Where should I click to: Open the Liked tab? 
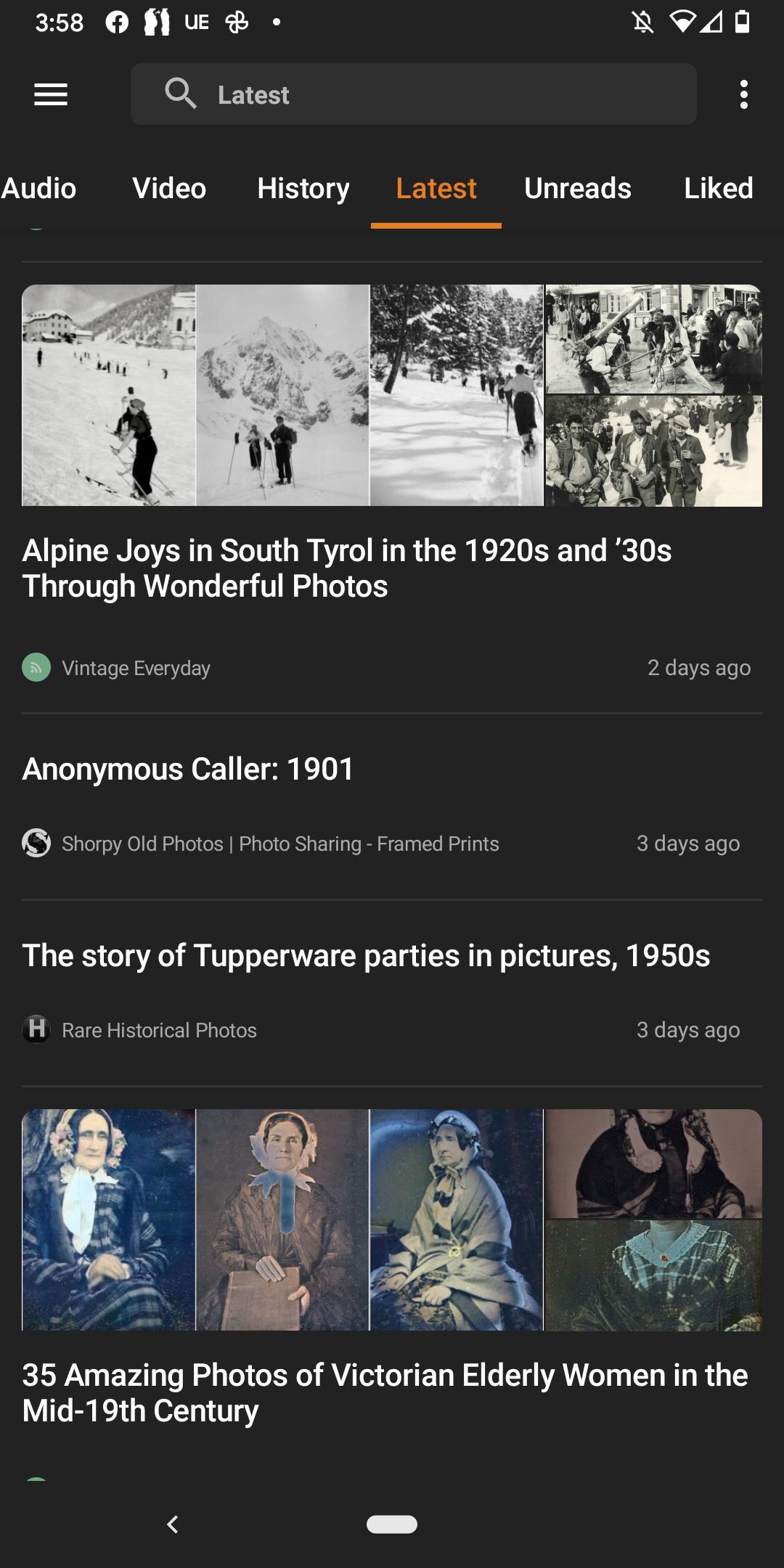pos(719,188)
